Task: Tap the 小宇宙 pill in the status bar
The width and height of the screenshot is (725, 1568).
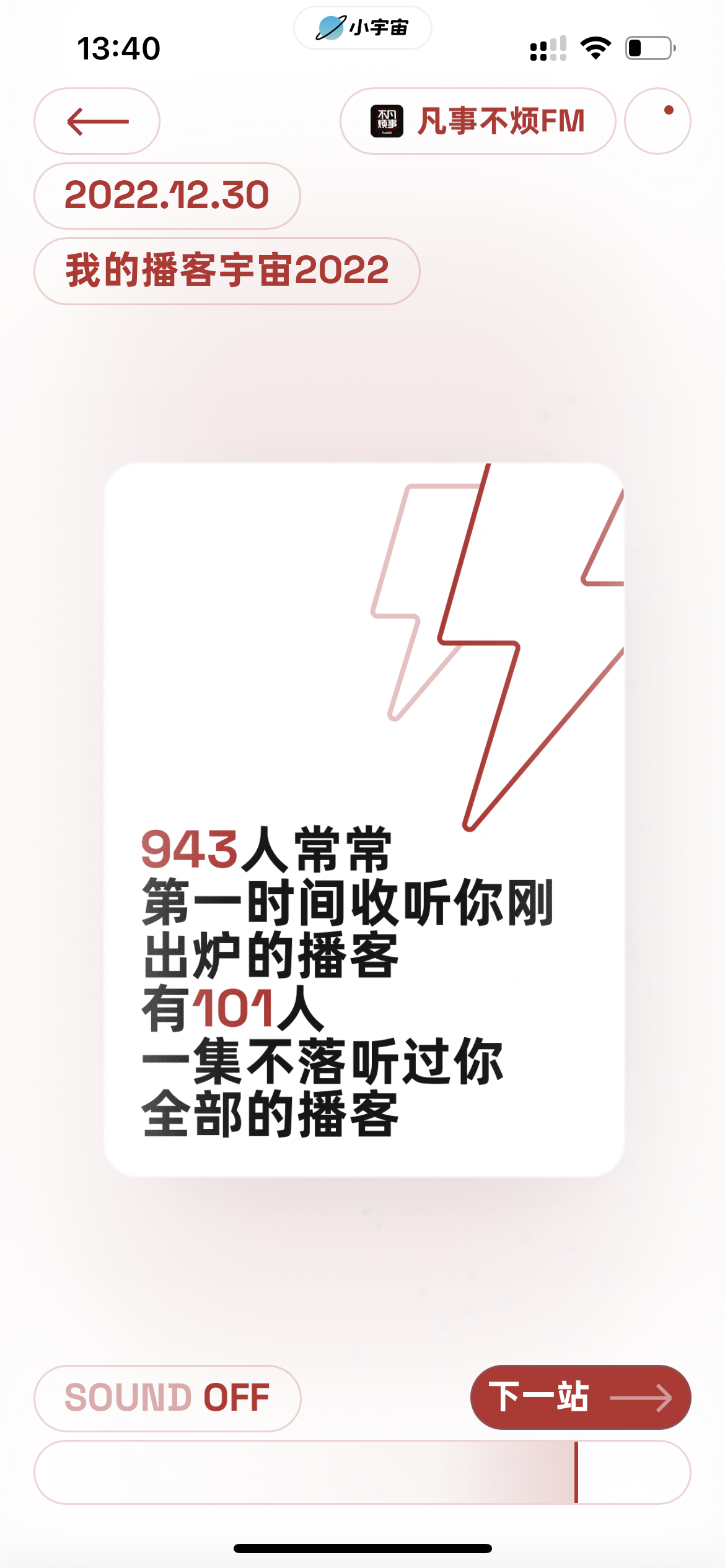Action: point(362,28)
